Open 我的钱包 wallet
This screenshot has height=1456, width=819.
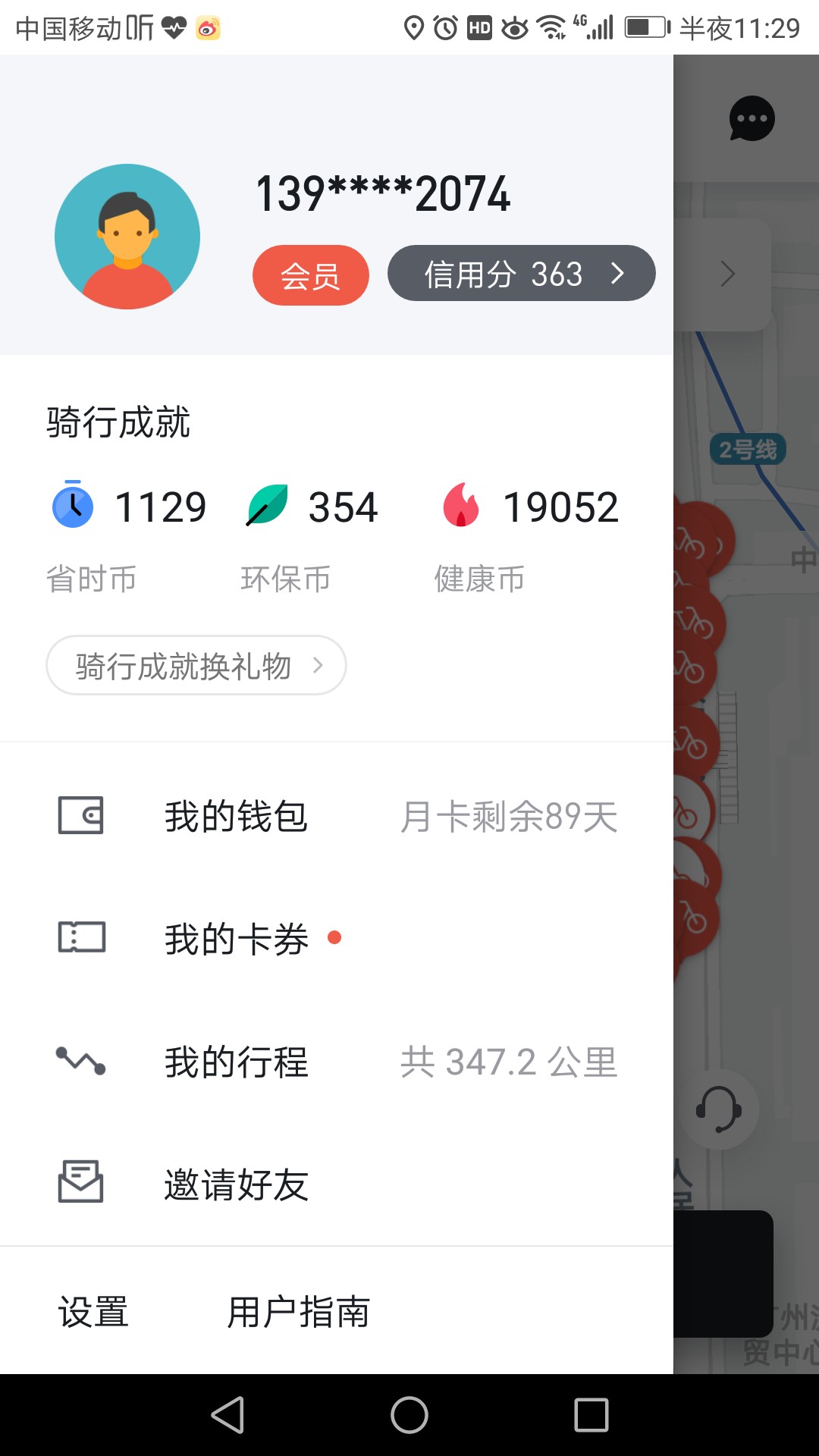tap(337, 817)
